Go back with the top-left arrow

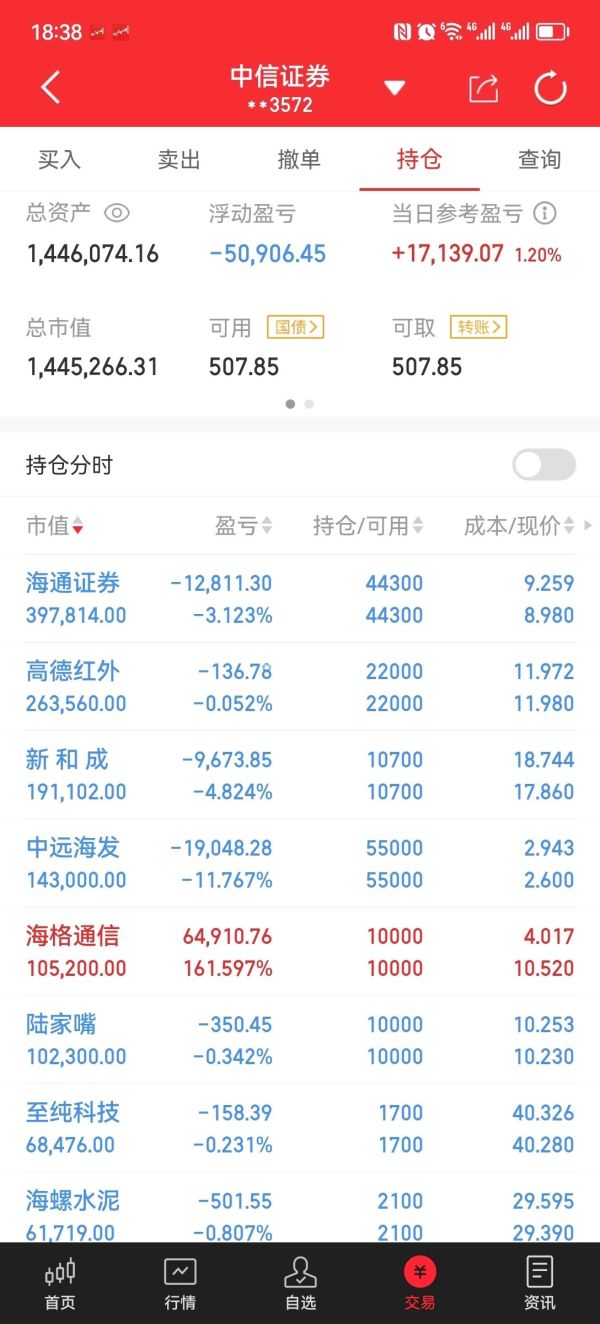click(x=51, y=88)
